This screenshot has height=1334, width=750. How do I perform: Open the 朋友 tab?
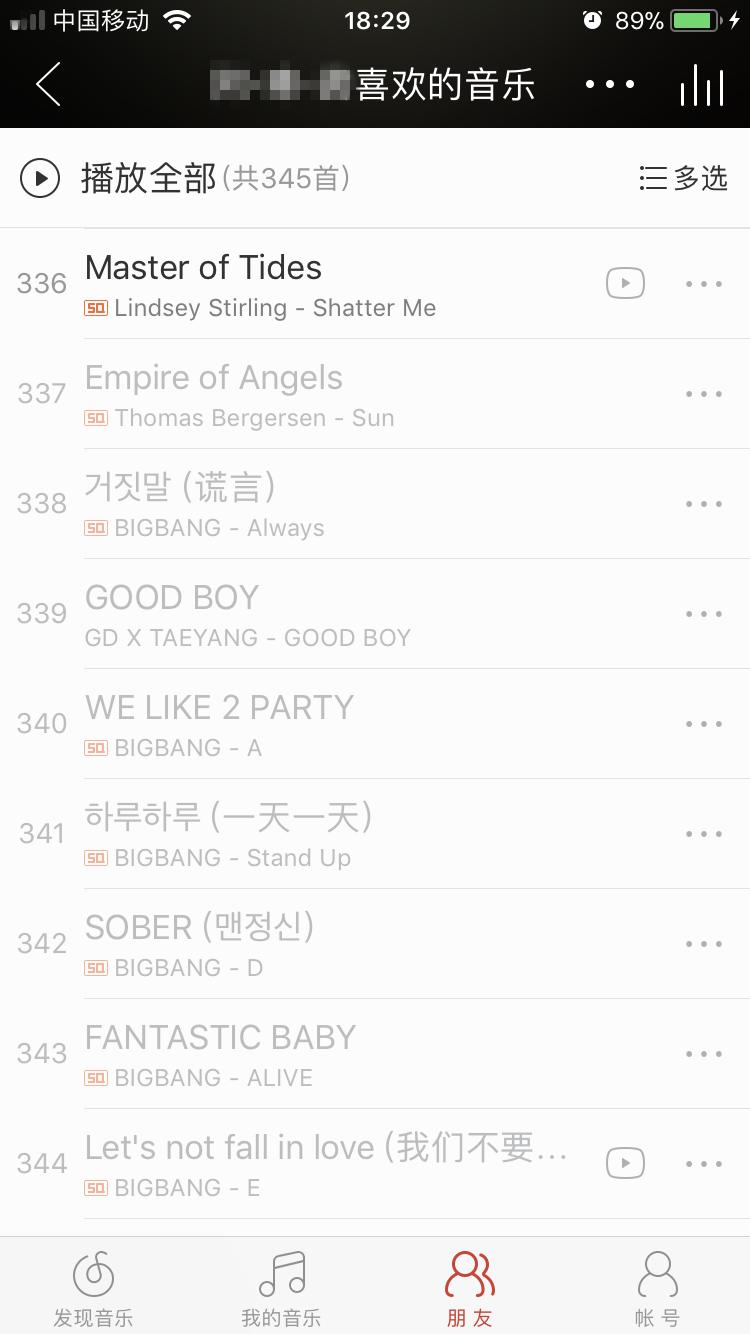tap(469, 1288)
